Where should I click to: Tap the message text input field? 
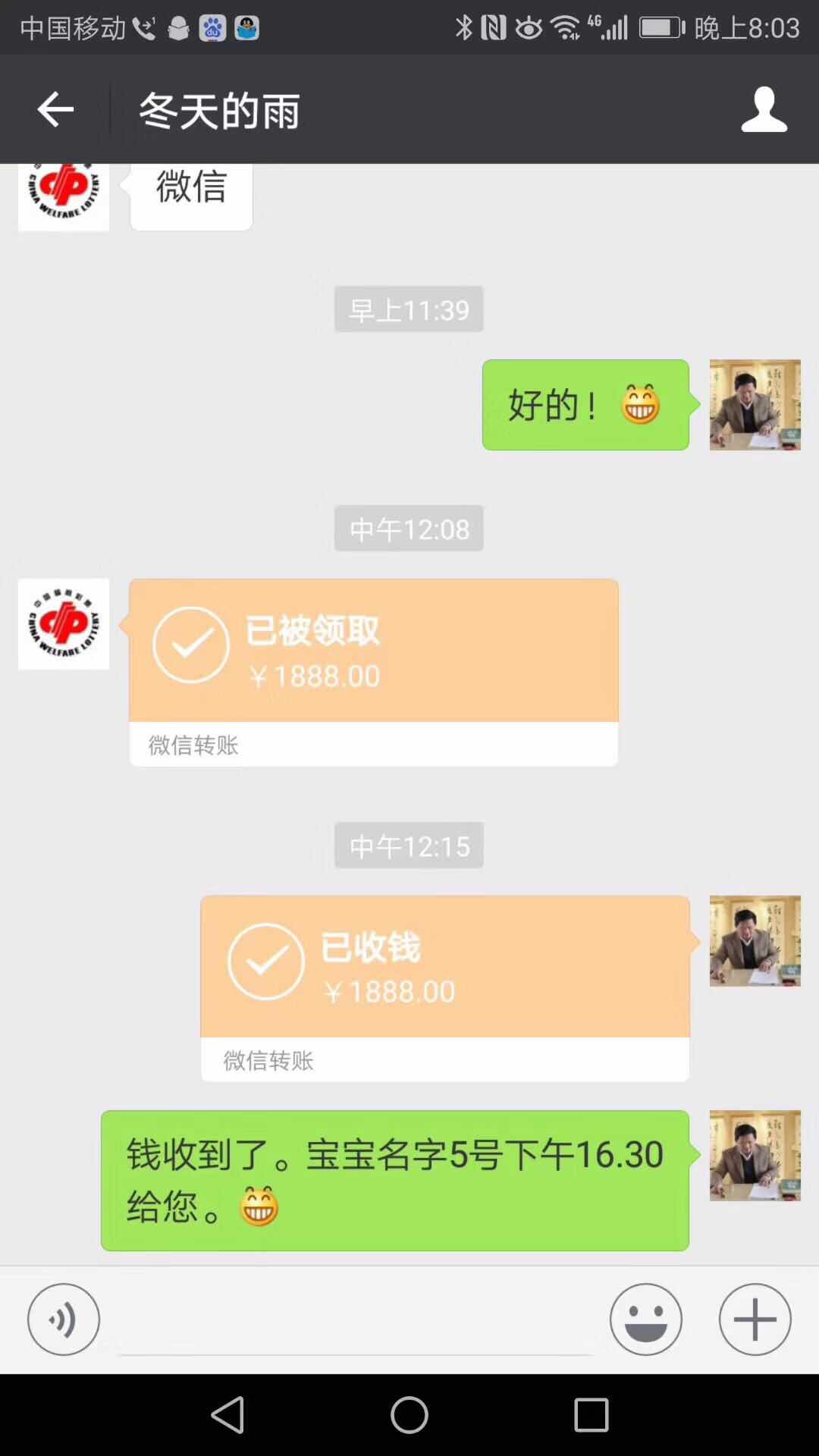pos(355,1323)
